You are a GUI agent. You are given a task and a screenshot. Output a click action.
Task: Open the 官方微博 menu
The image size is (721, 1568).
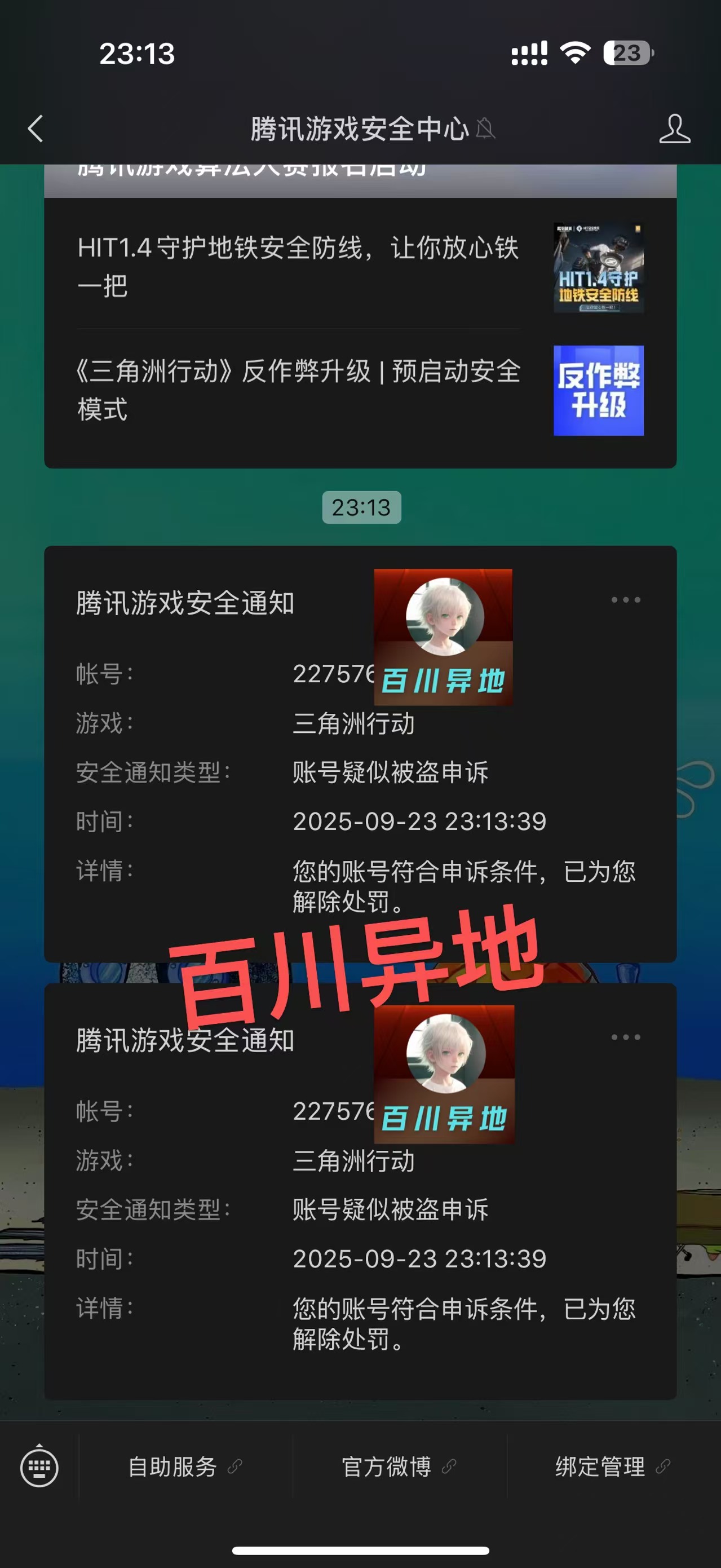(x=399, y=1467)
